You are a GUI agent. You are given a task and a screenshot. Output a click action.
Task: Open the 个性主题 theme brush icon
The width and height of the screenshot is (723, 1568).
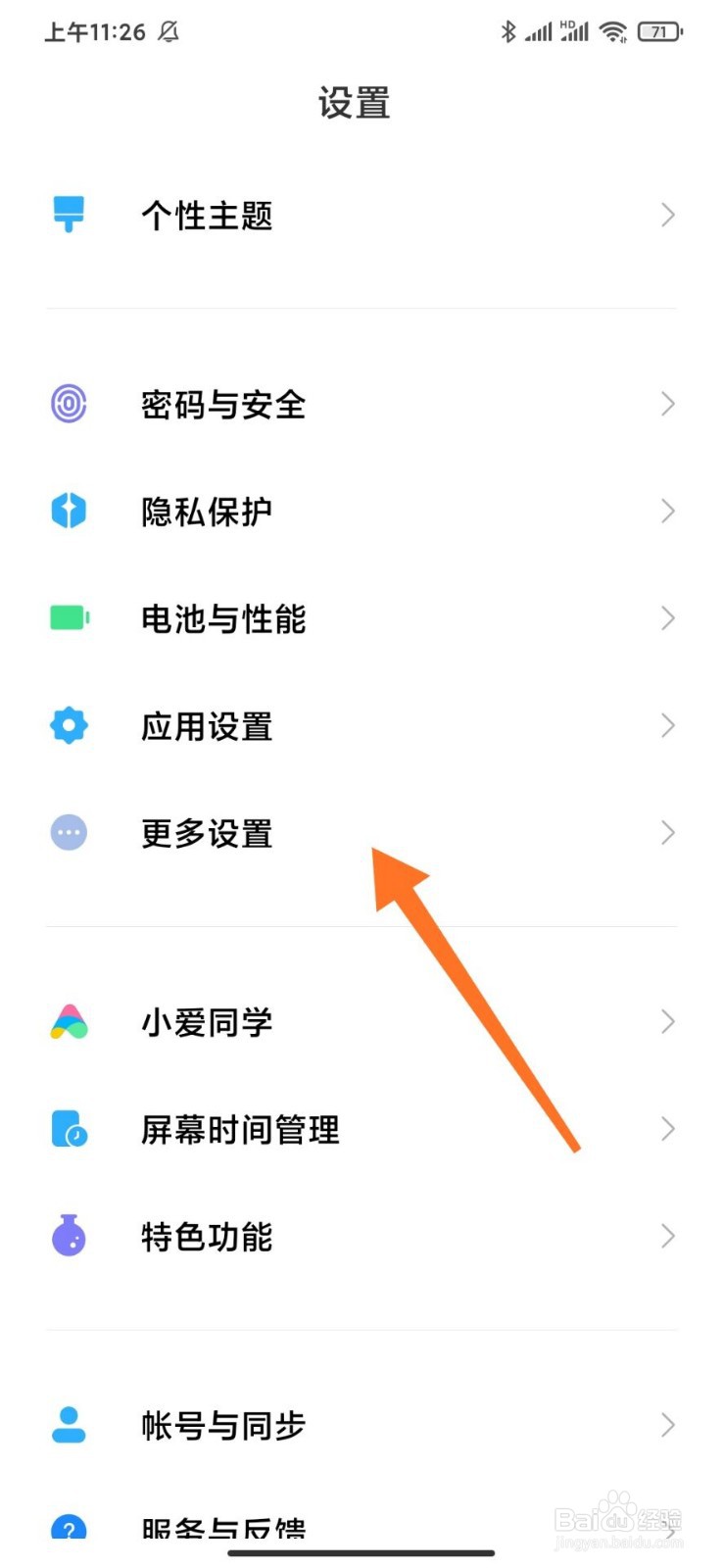click(69, 215)
